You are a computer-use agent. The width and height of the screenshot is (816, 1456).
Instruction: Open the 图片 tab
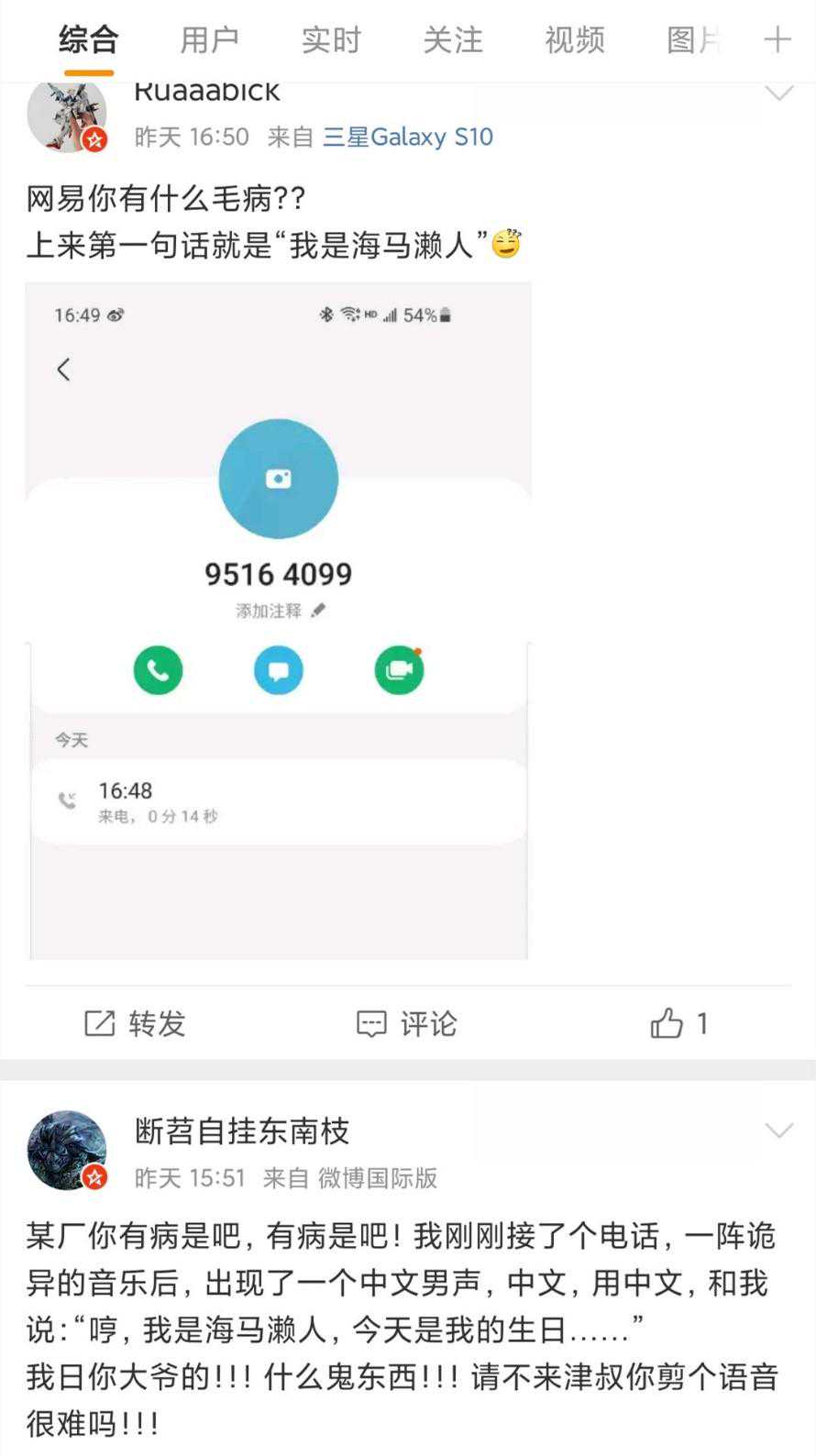tap(694, 40)
